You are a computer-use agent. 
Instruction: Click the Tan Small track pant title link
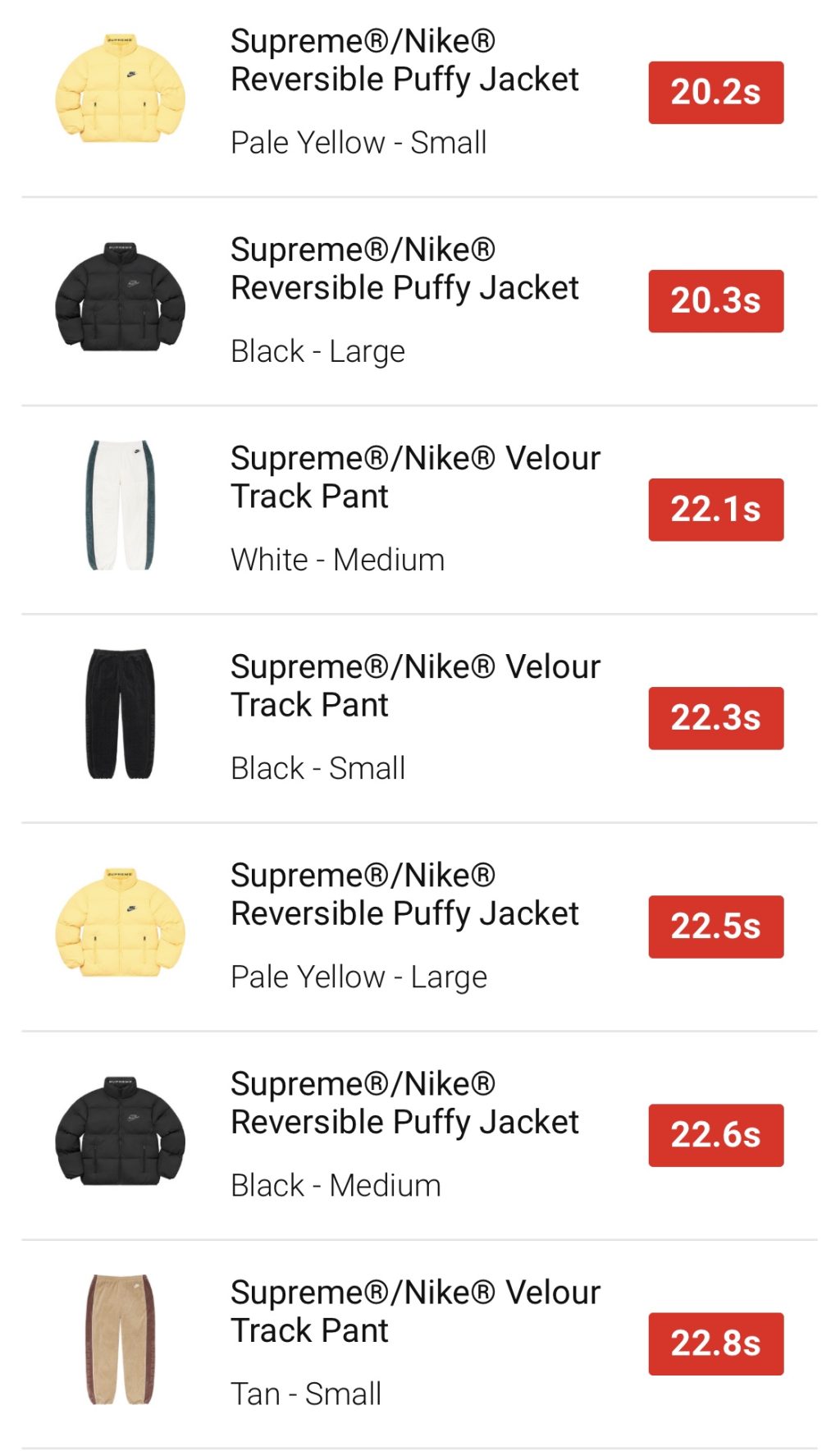(414, 1311)
